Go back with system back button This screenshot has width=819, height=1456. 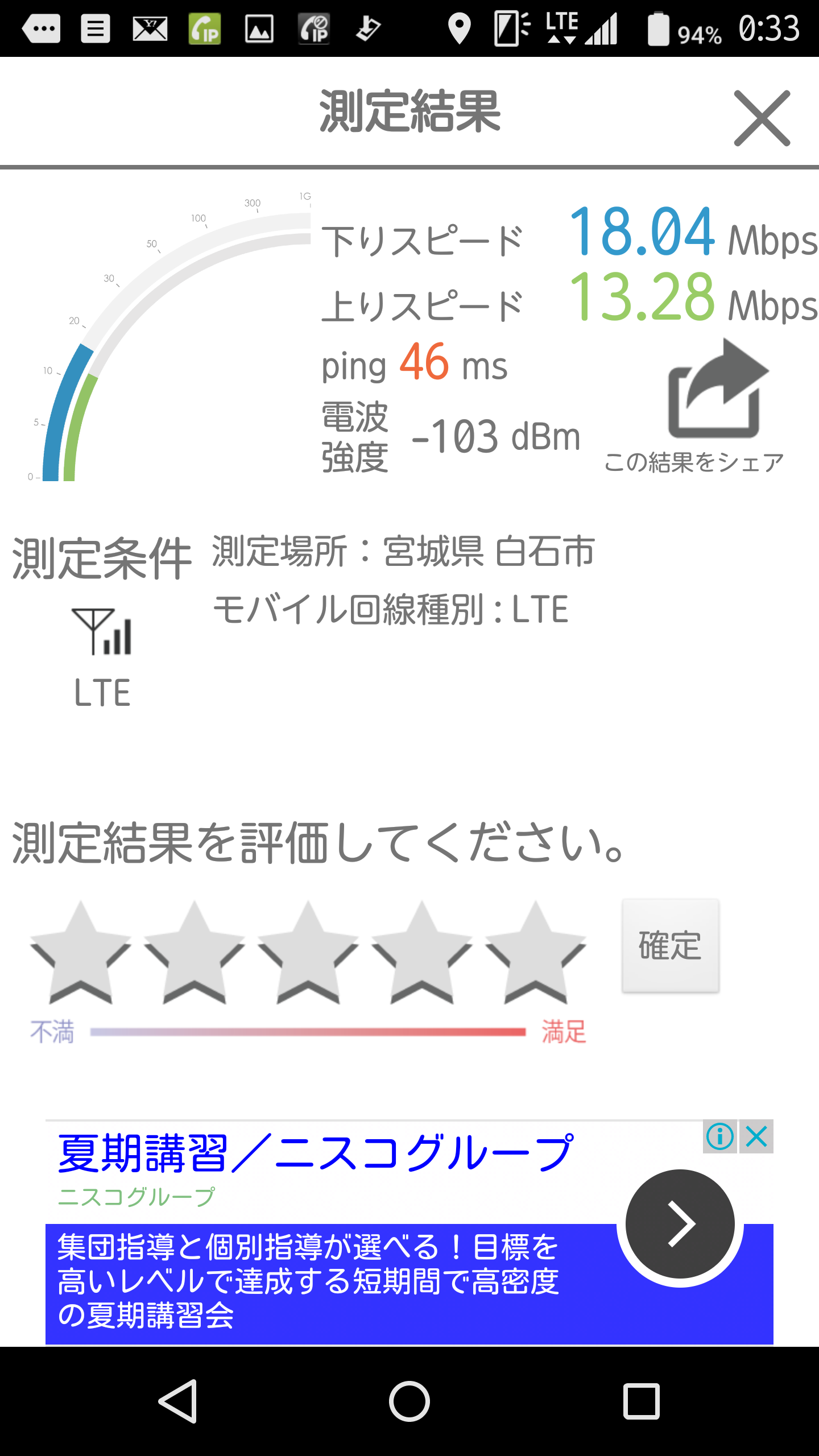click(179, 1401)
